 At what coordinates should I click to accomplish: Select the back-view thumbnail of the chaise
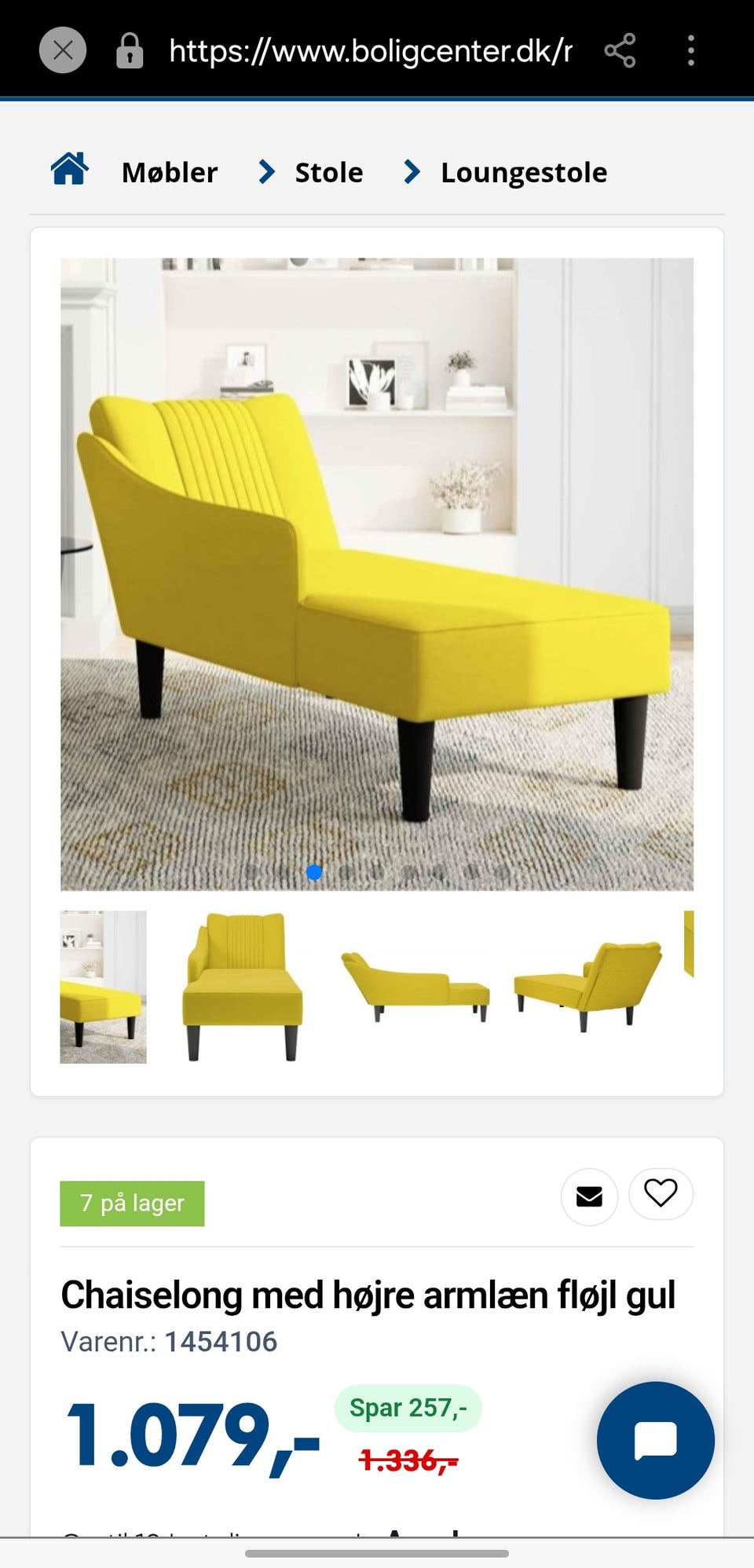tap(588, 987)
